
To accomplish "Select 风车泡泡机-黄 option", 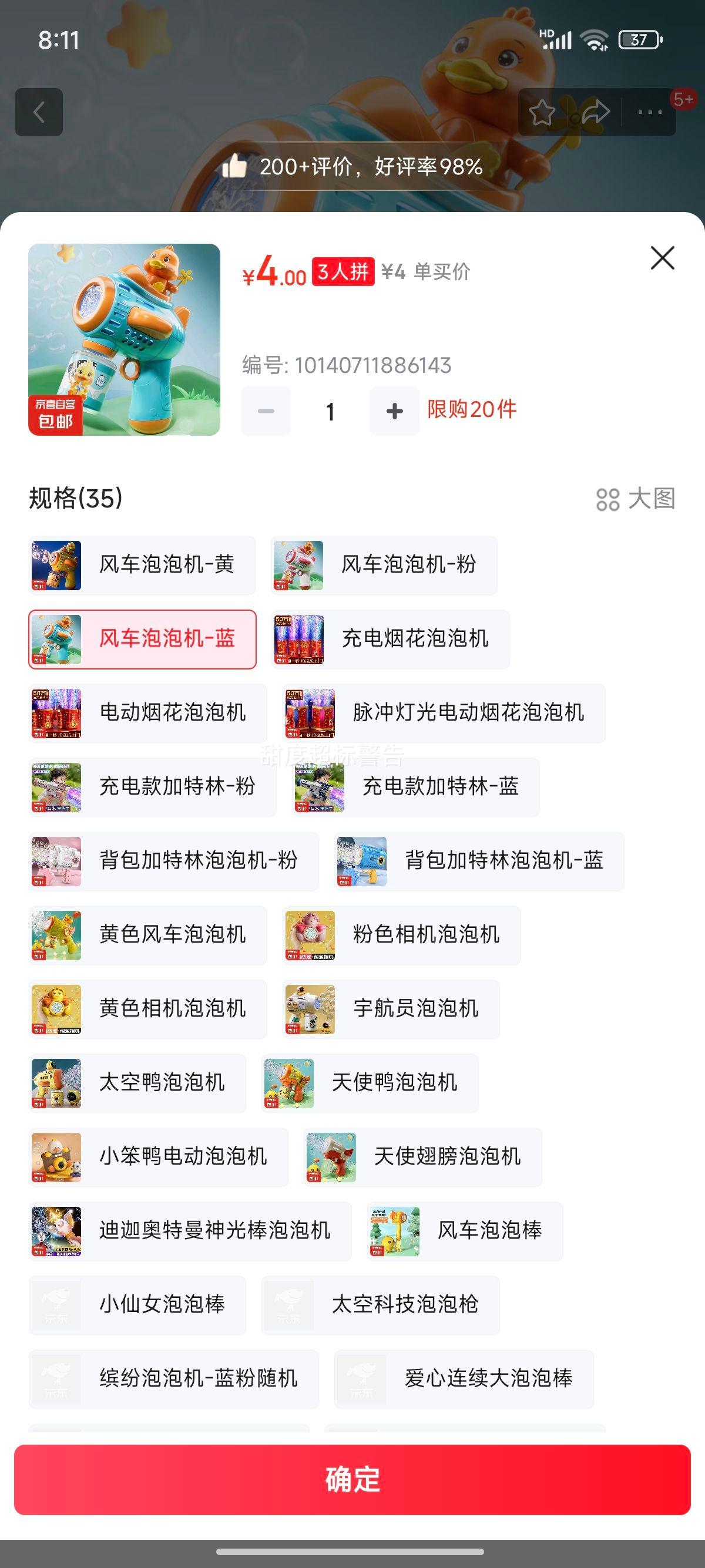I will (x=142, y=565).
